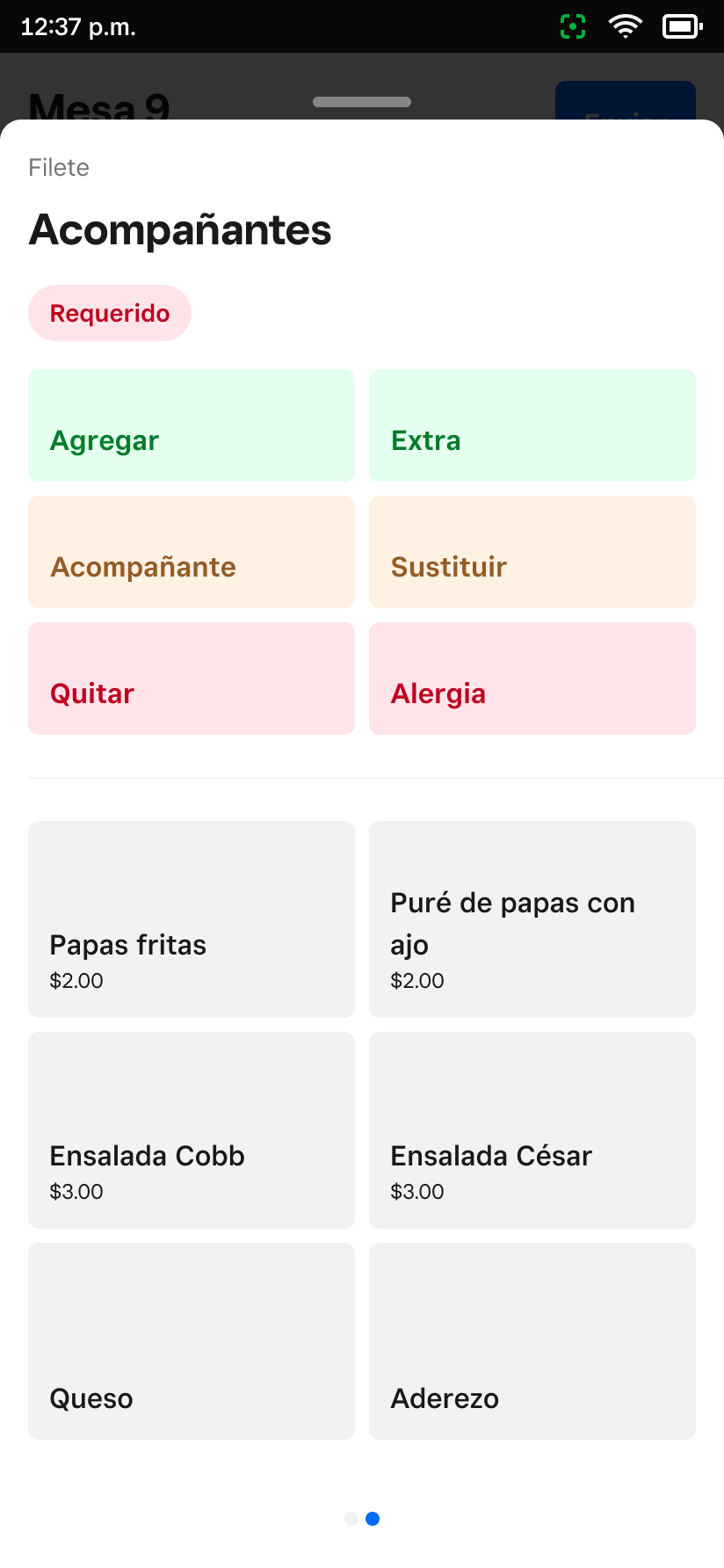
Task: Choose Ensalada César for $3.00
Action: point(532,1130)
